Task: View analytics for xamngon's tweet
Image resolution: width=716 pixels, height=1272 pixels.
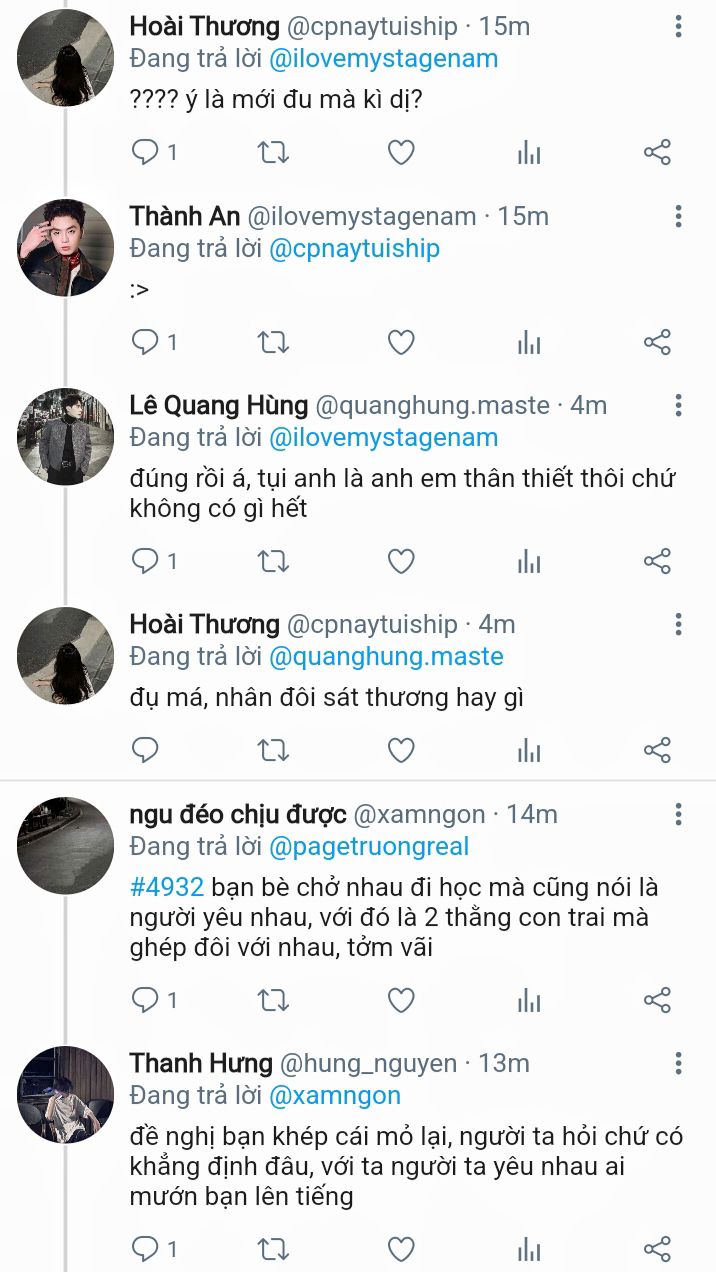Action: pyautogui.click(x=529, y=1000)
